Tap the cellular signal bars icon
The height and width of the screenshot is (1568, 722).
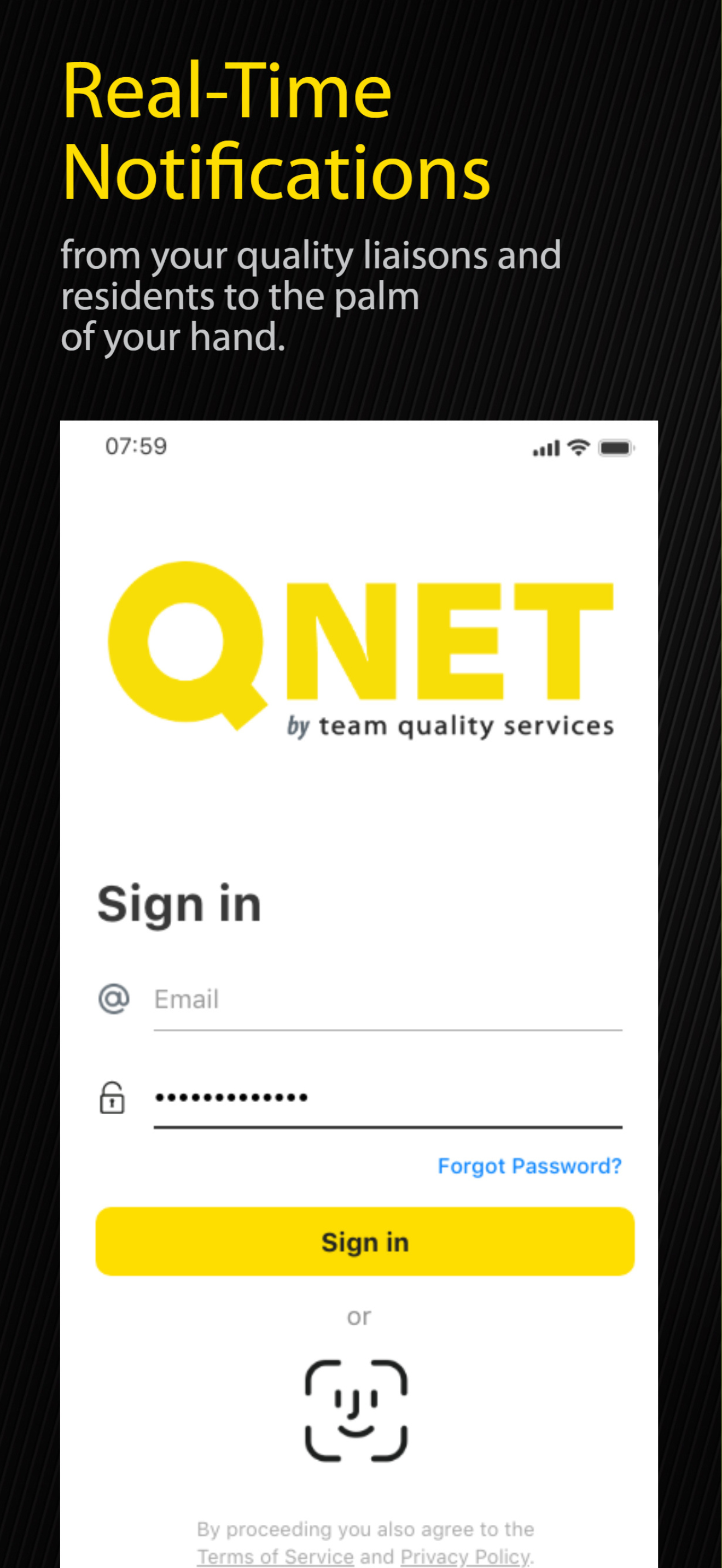click(x=546, y=447)
